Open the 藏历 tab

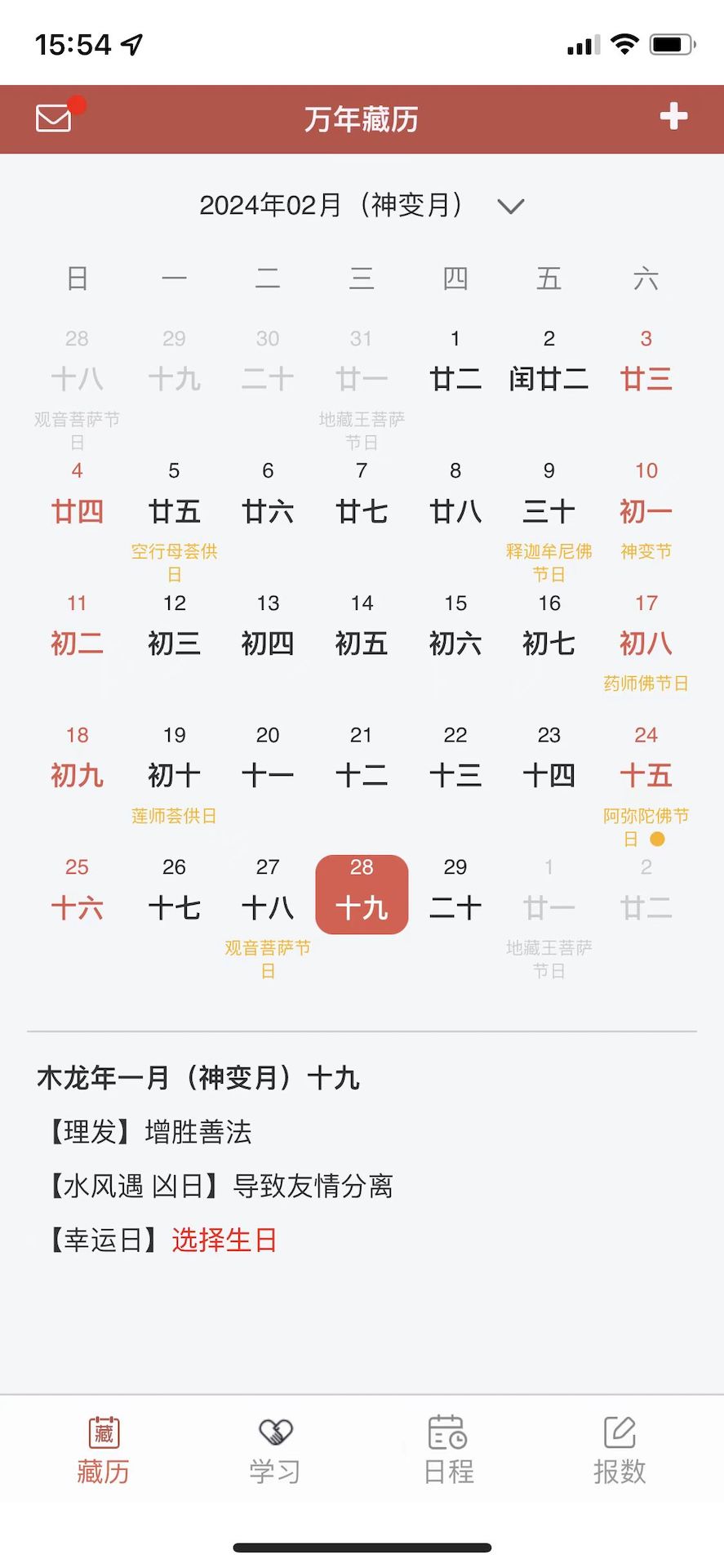pos(104,1451)
